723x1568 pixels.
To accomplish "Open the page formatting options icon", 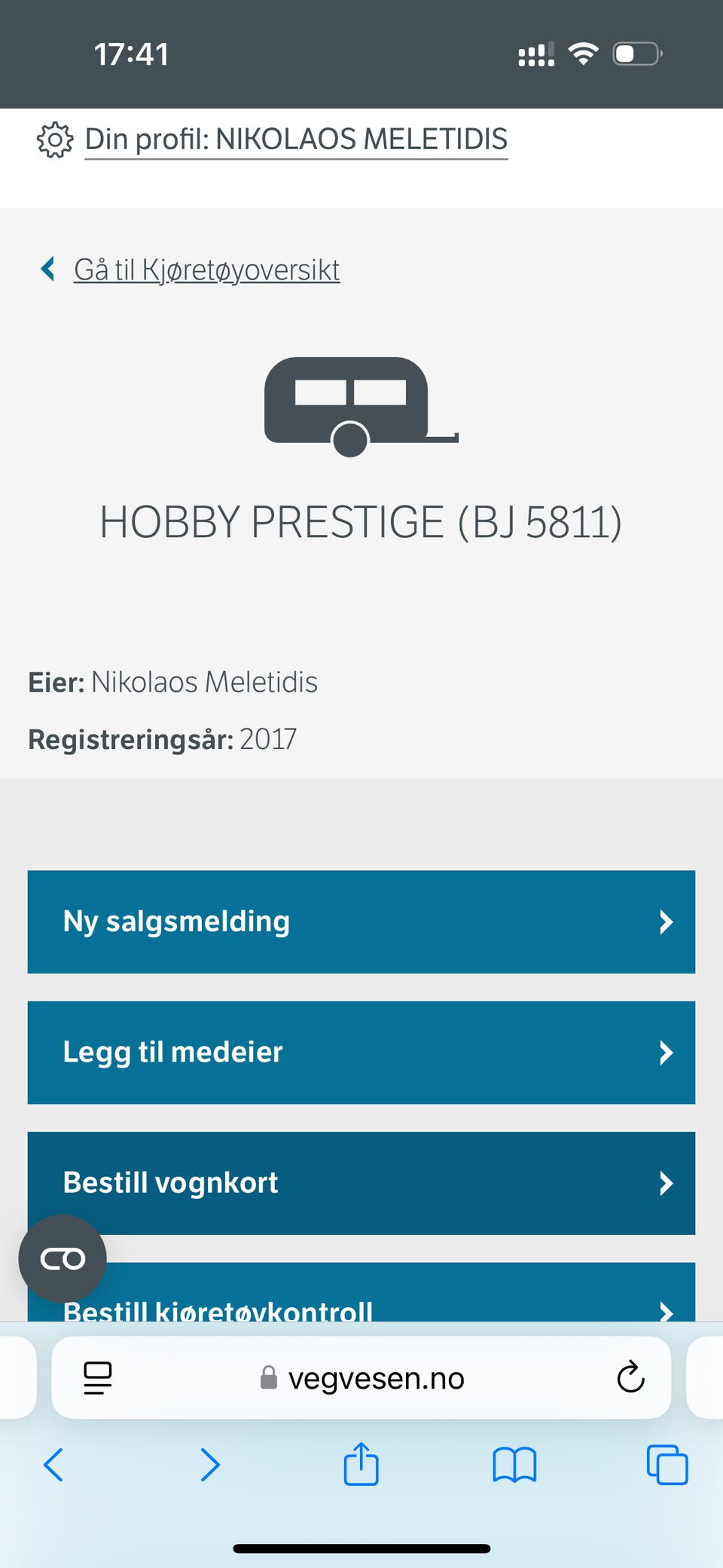I will click(96, 1377).
